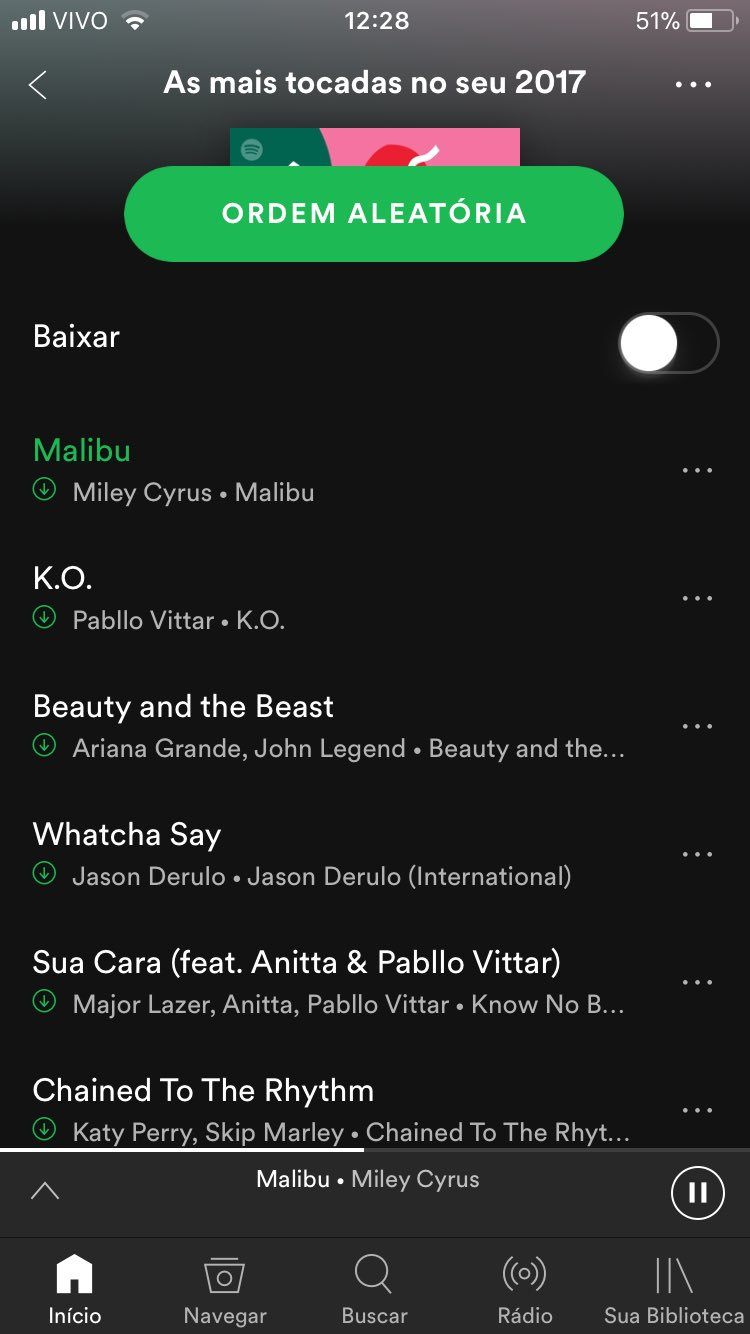Switch to the Navegar tab
Screen dimensions: 750x1334
click(x=225, y=1289)
